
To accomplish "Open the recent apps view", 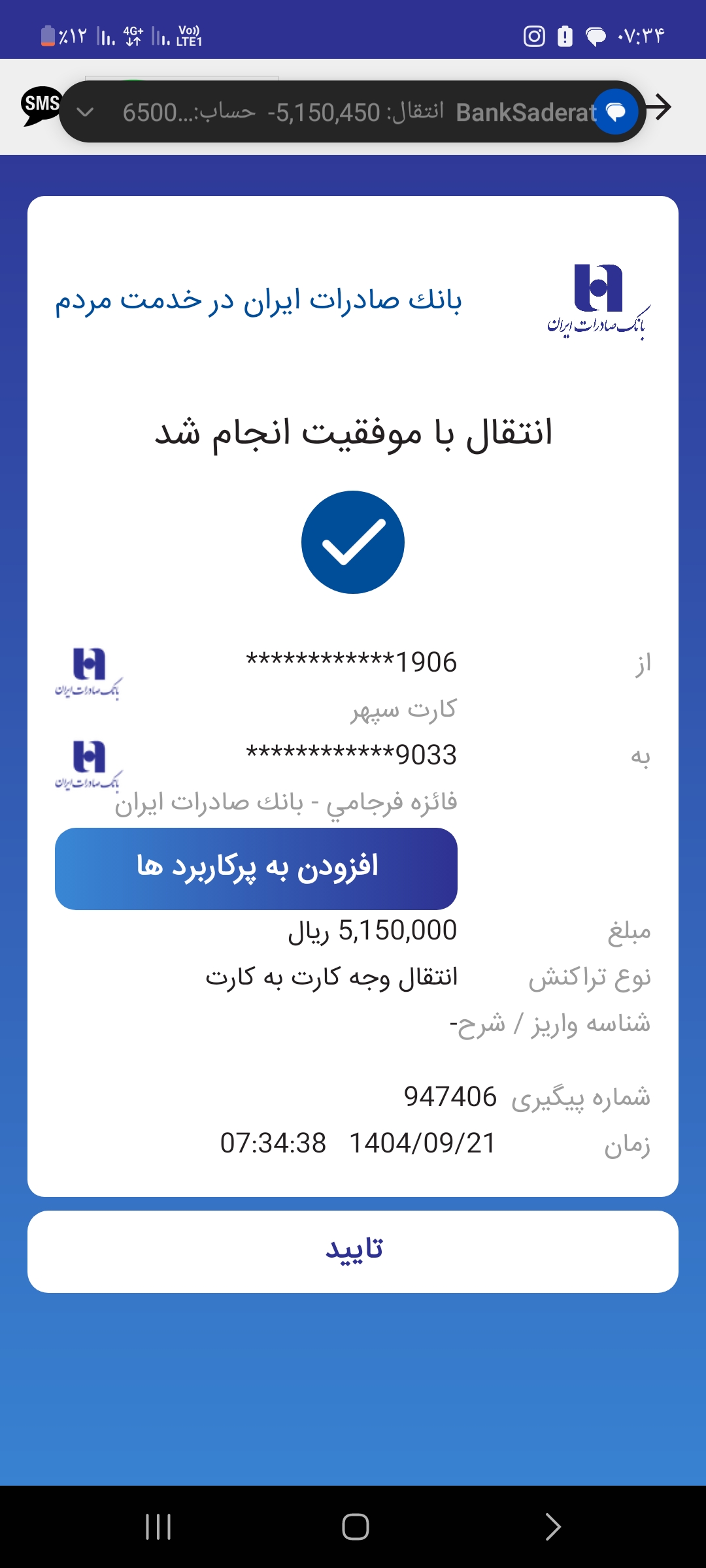I will (x=158, y=1527).
